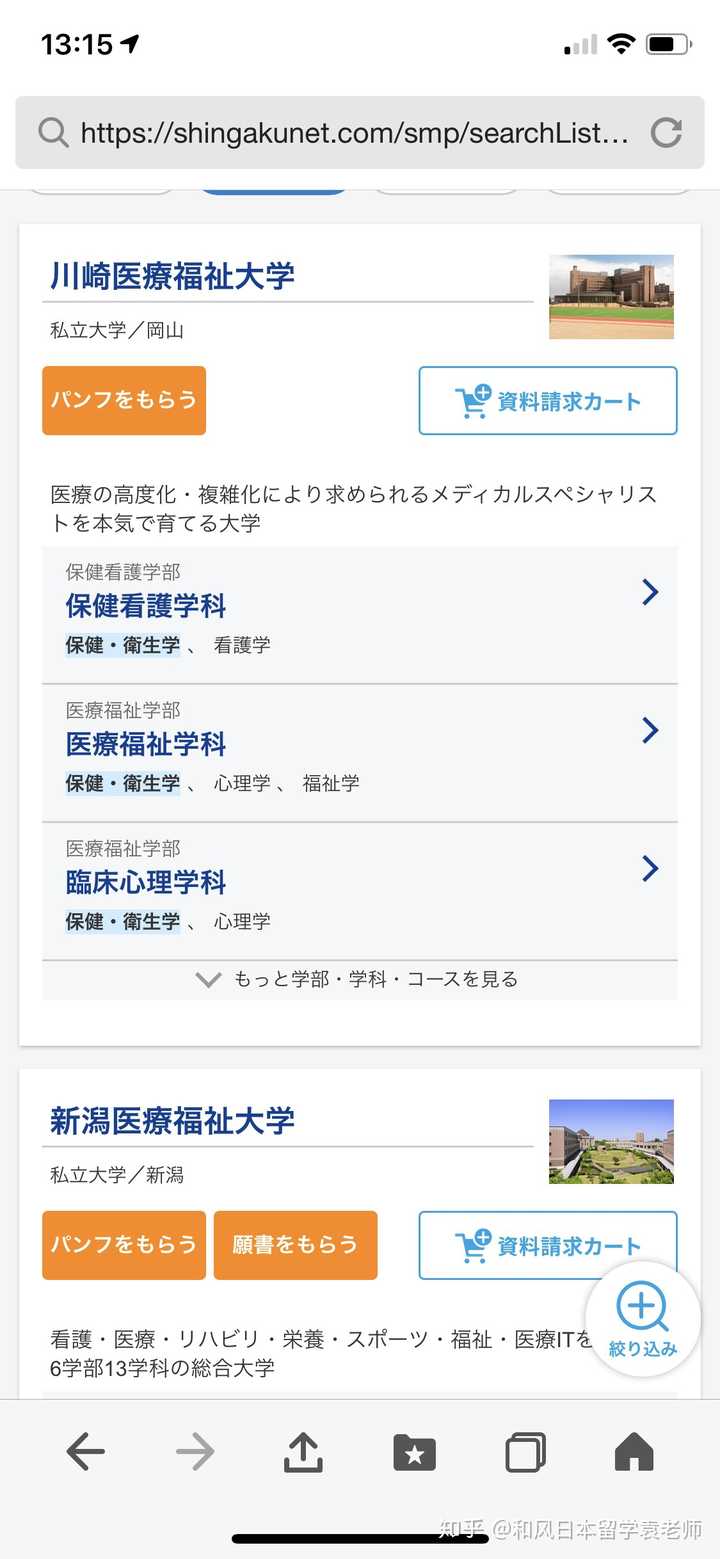
Task: Add 新潟医療福祉大学 to 資料請求カート
Action: tap(548, 1245)
